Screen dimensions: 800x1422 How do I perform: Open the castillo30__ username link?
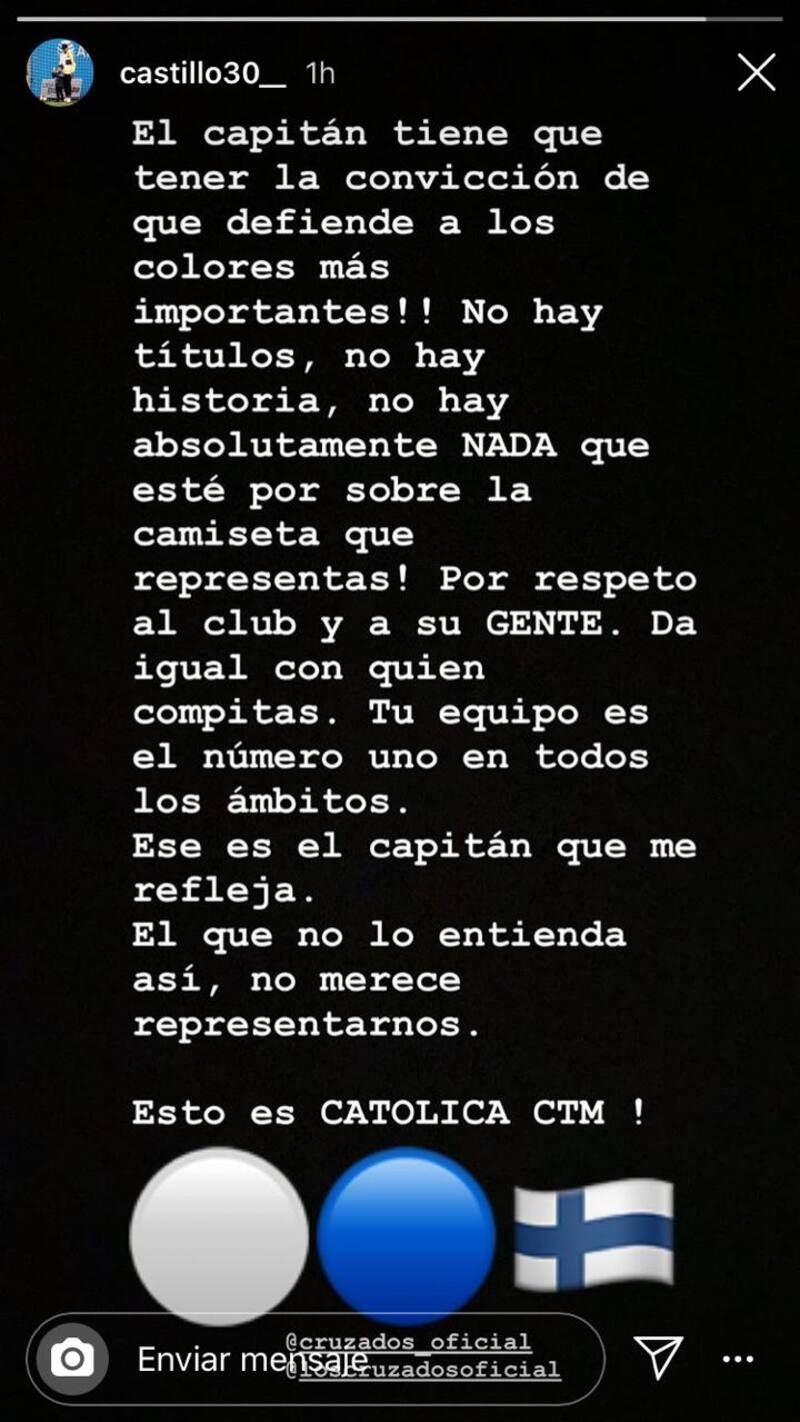coord(202,73)
